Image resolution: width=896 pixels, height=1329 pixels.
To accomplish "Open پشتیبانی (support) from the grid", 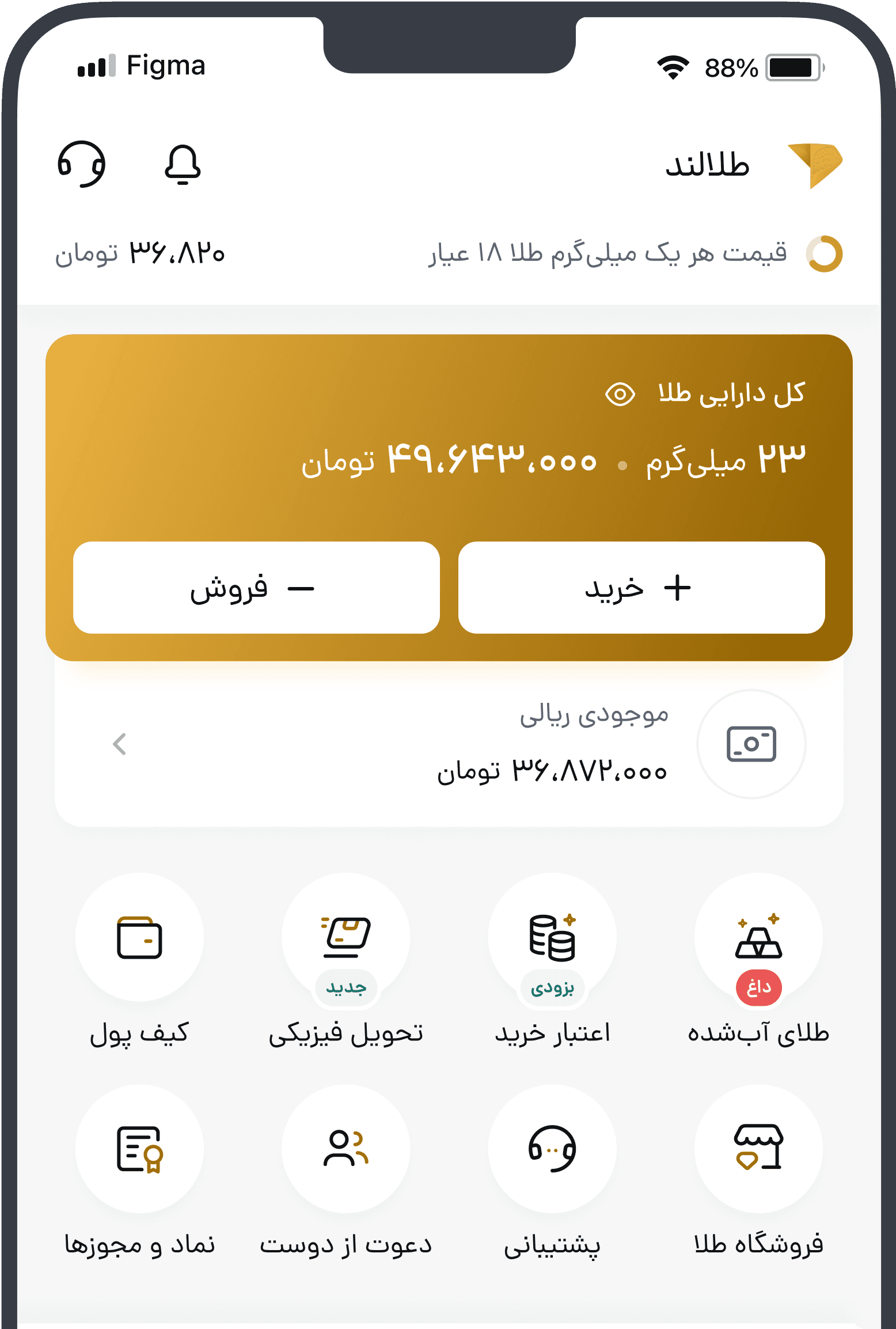I will coord(552,1149).
